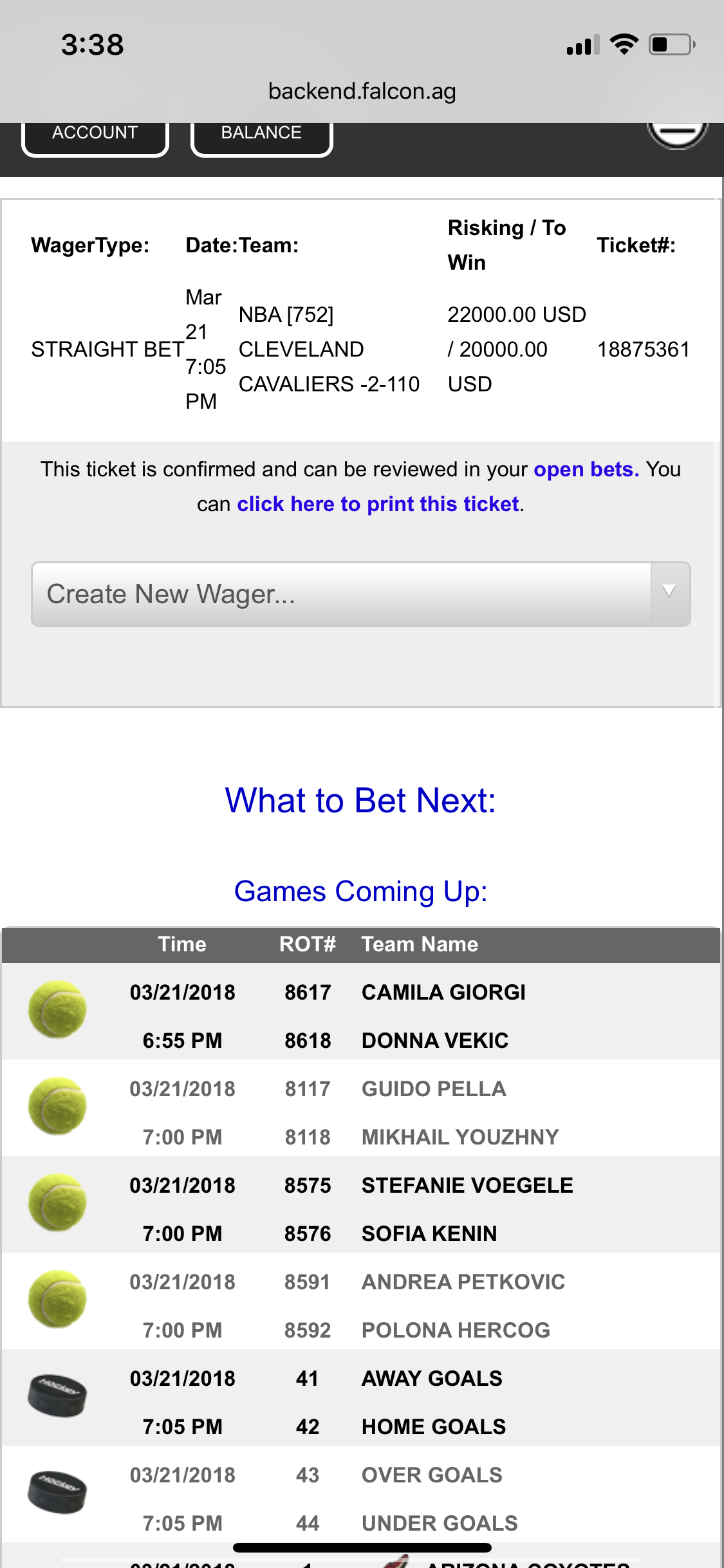Choose the Stefanie Voegele vs Sofia Kenin match

361,1204
